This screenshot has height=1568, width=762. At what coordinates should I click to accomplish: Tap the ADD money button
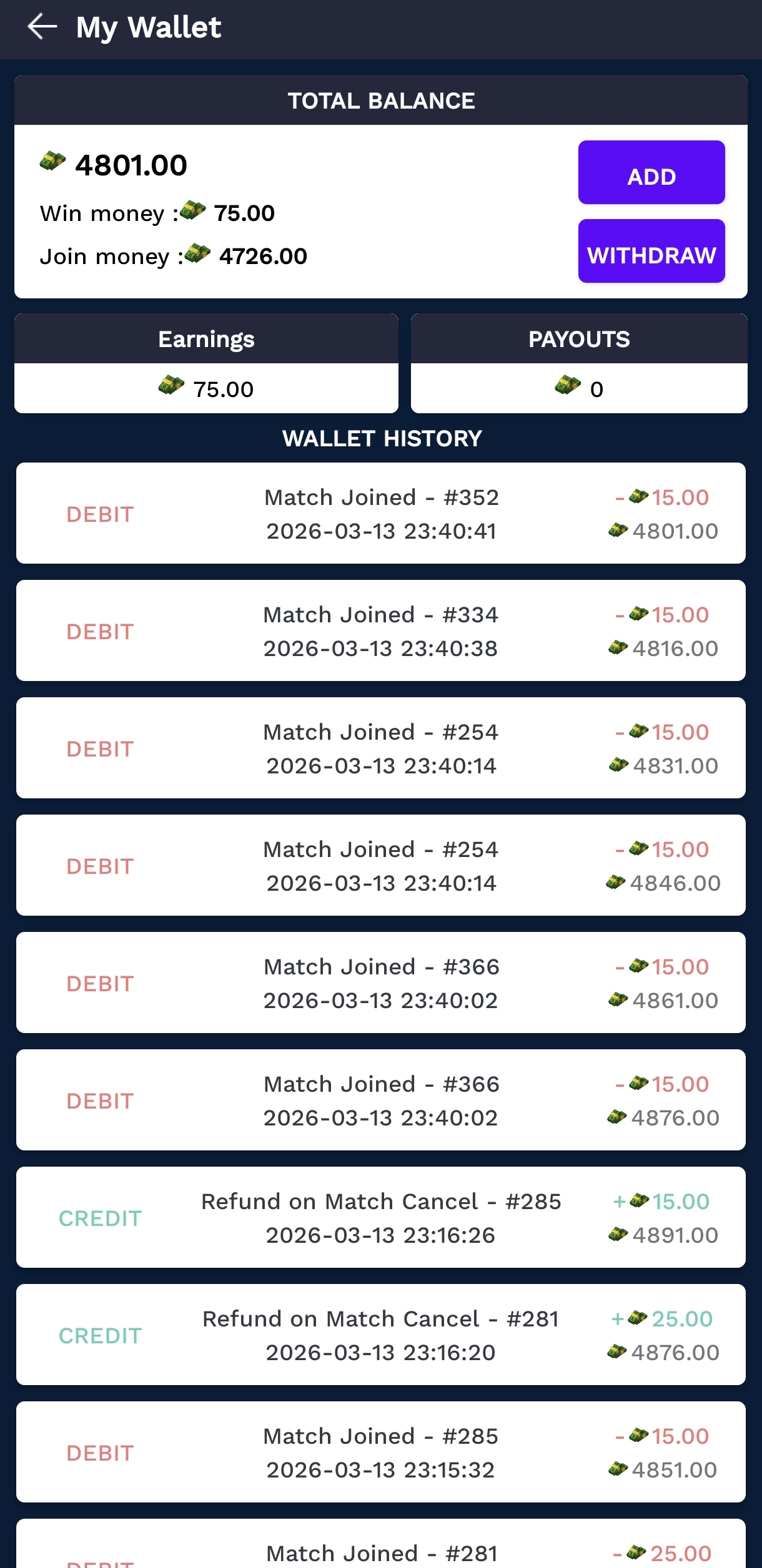click(x=651, y=173)
